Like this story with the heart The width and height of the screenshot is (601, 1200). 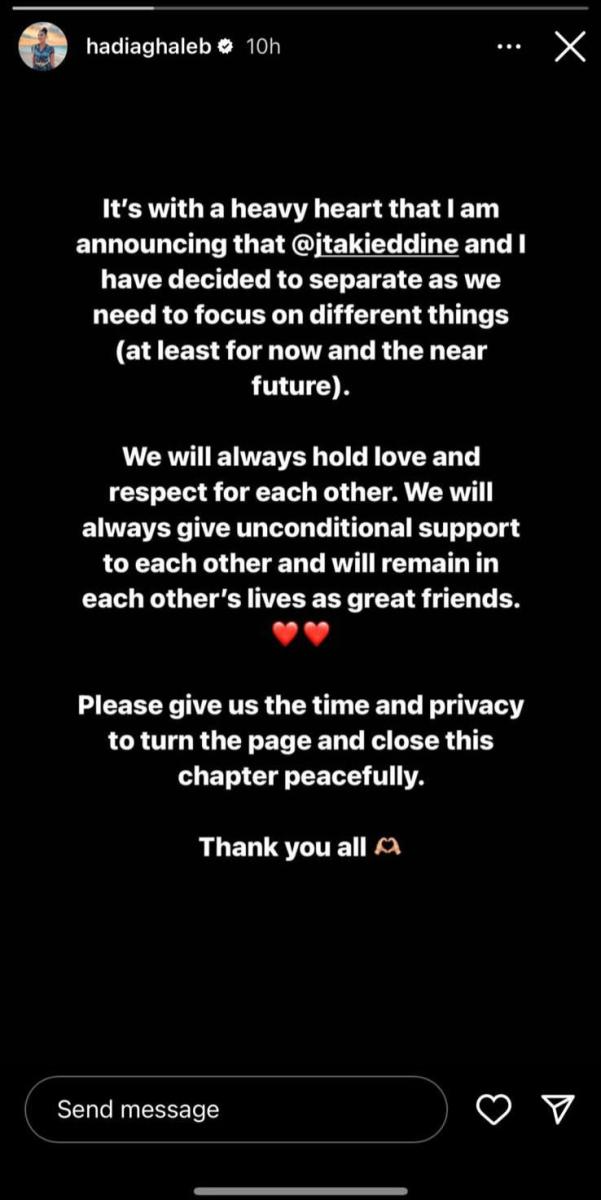click(494, 1108)
